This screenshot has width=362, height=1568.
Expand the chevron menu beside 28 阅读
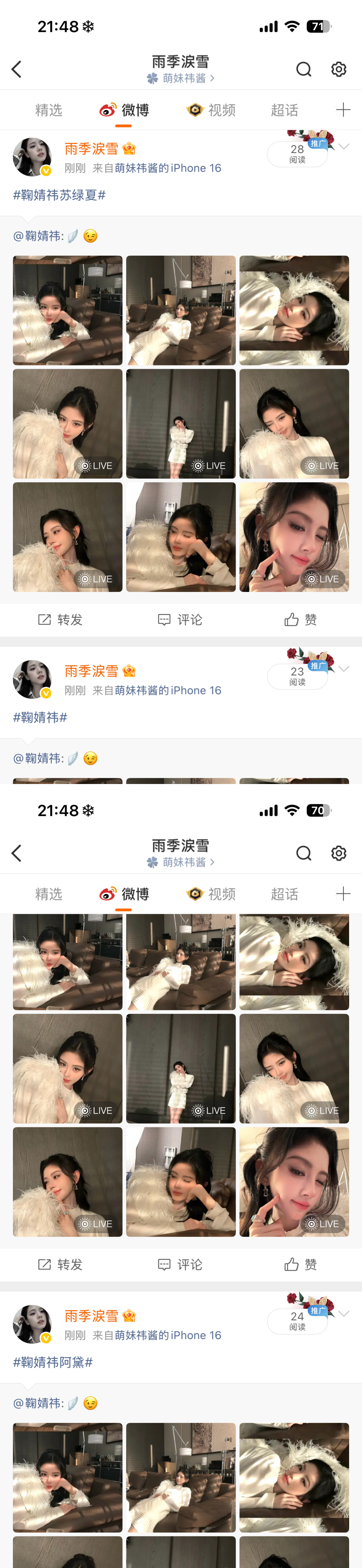[x=344, y=147]
